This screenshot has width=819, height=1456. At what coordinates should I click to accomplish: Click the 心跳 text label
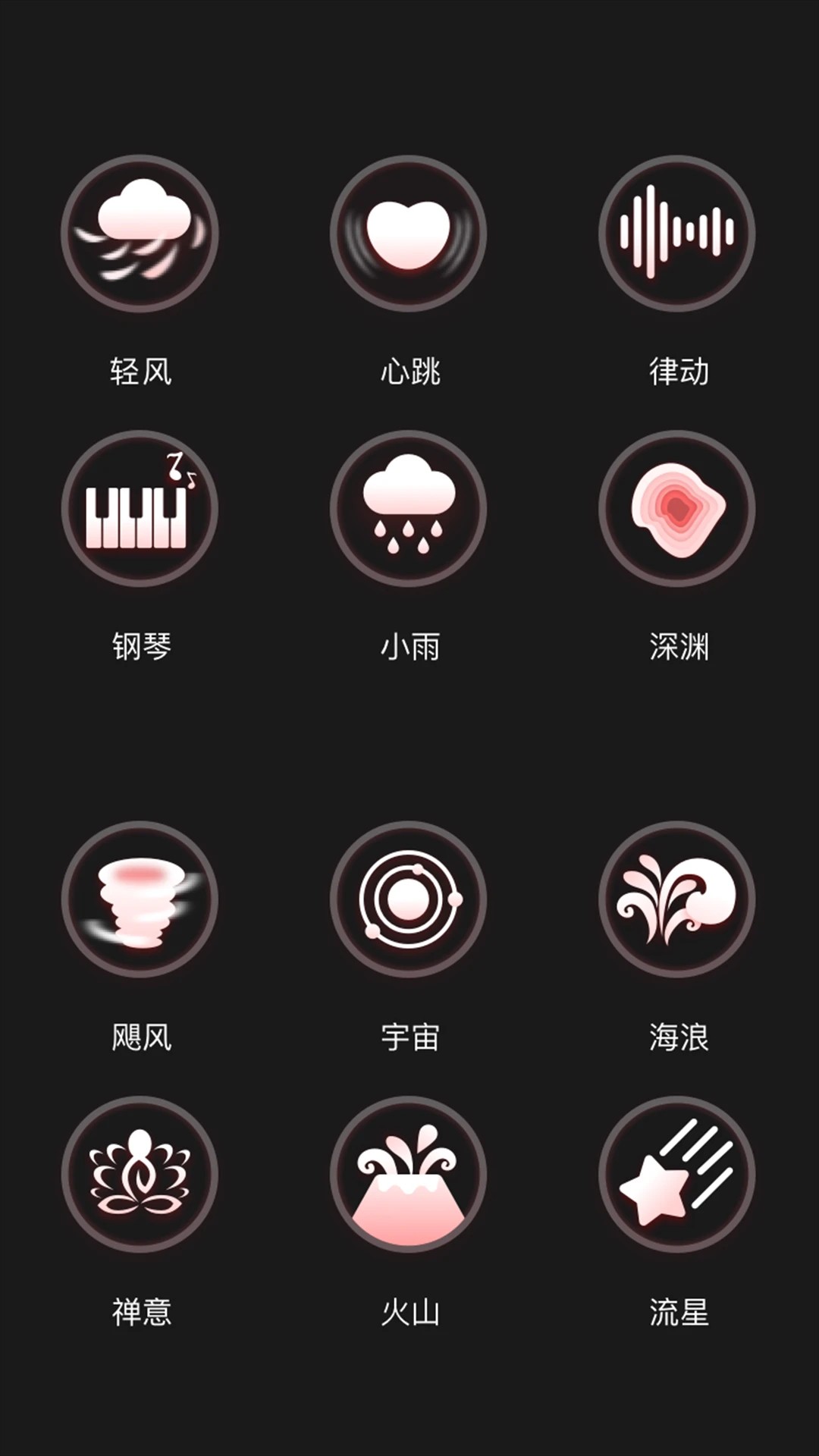point(409,369)
